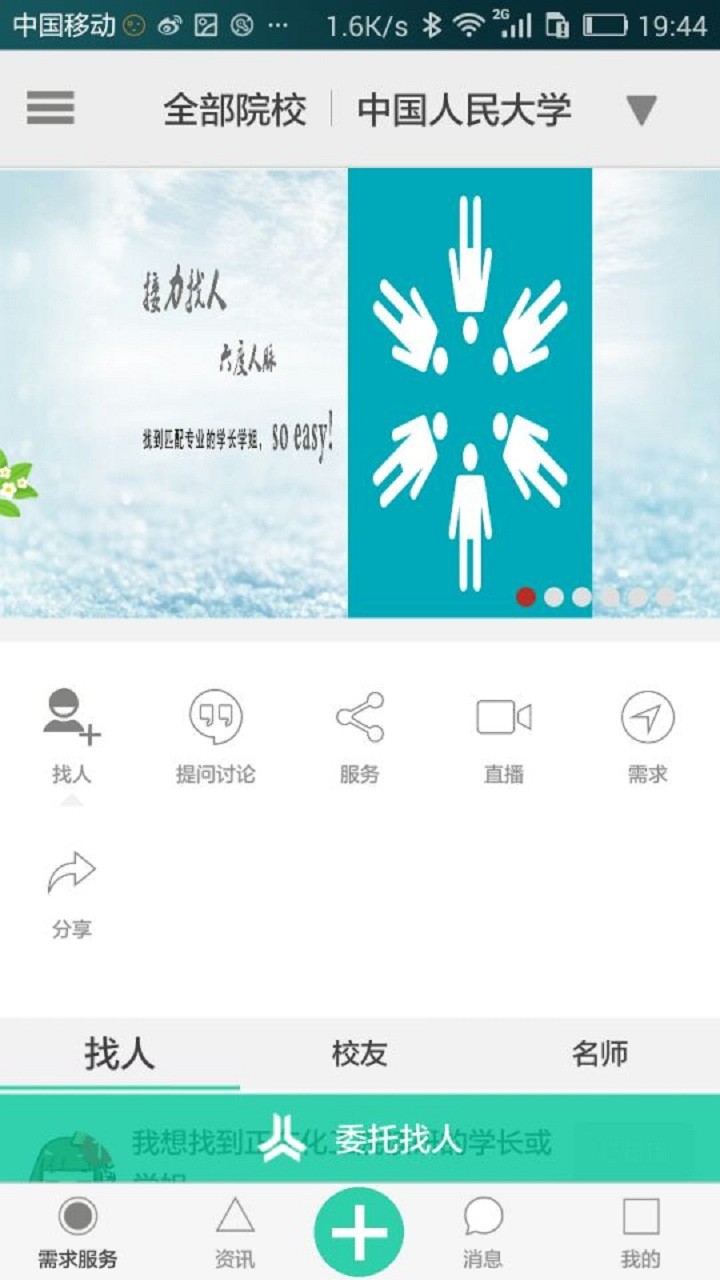Tap the 委托找人 green button
Image resolution: width=720 pixels, height=1280 pixels.
click(x=360, y=1138)
